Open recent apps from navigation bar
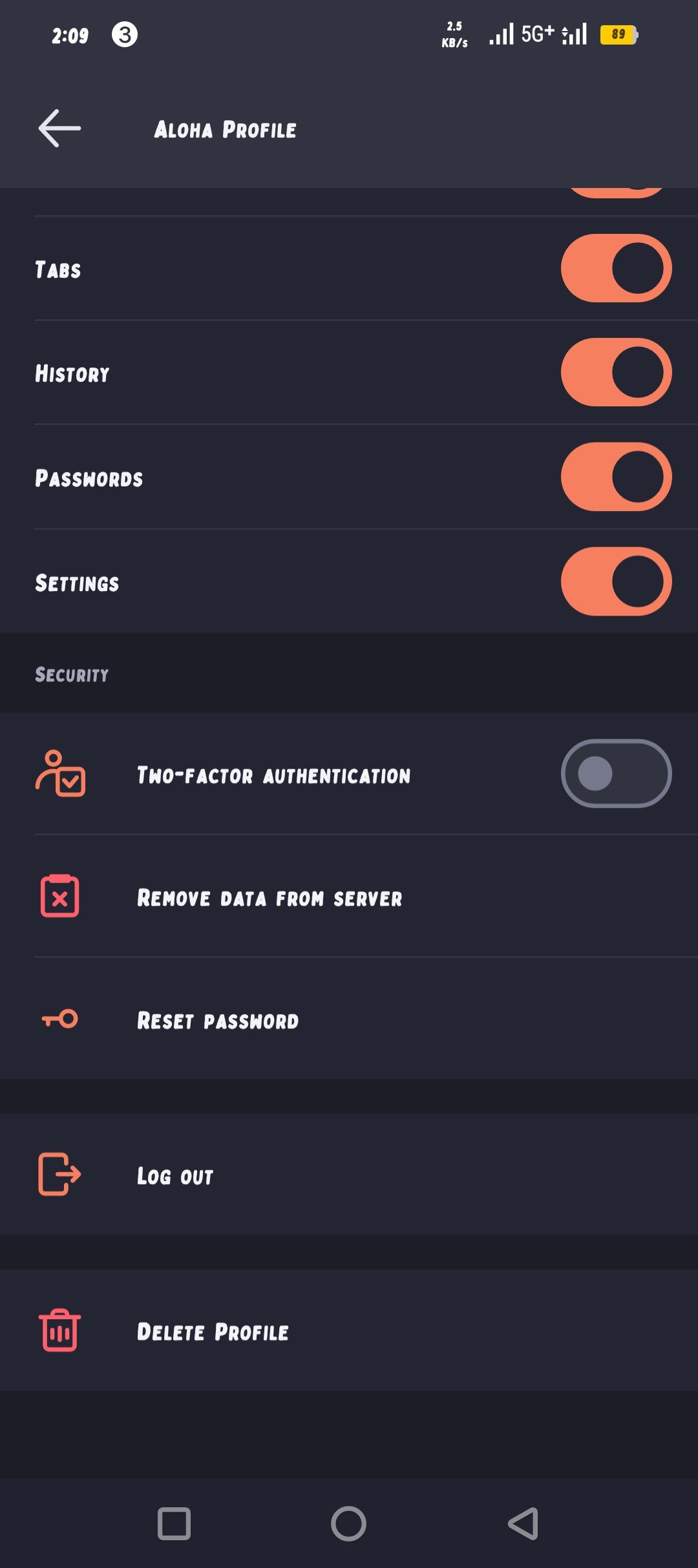The width and height of the screenshot is (698, 1568). pos(174,1524)
